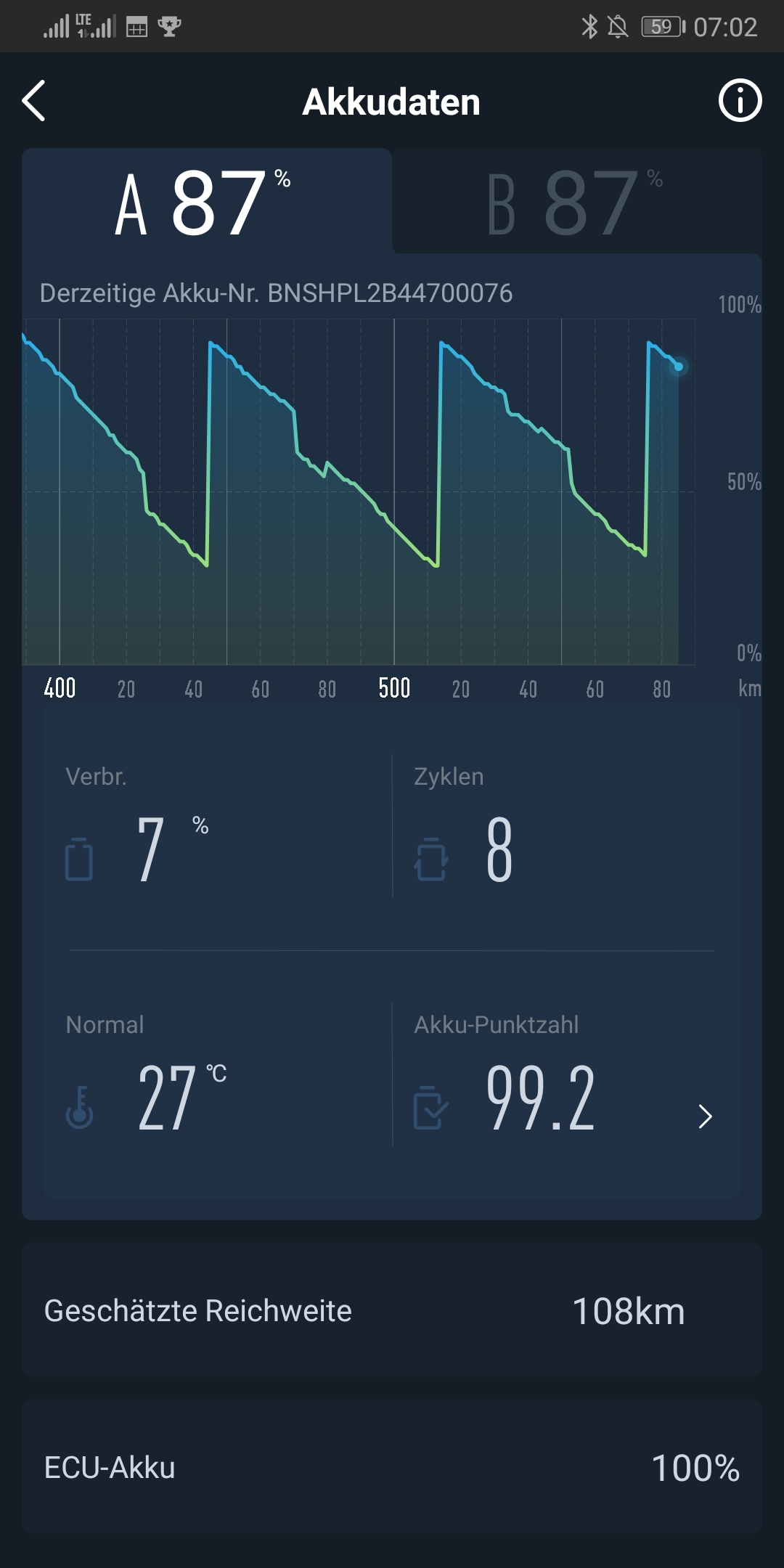Screen dimensions: 784x1568
Task: Open the info icon for battery data
Action: pos(740,101)
